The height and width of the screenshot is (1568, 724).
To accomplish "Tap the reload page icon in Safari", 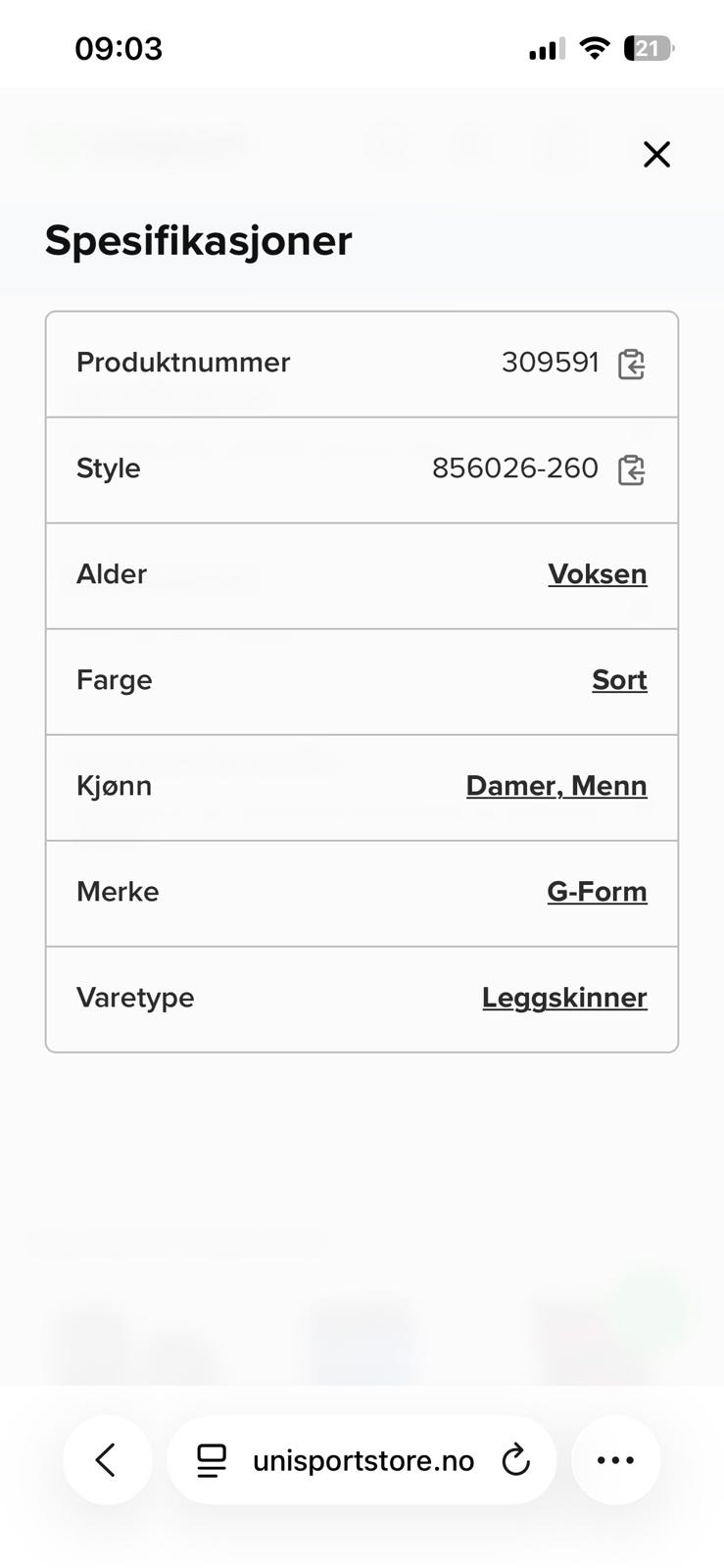I will coord(516,1459).
